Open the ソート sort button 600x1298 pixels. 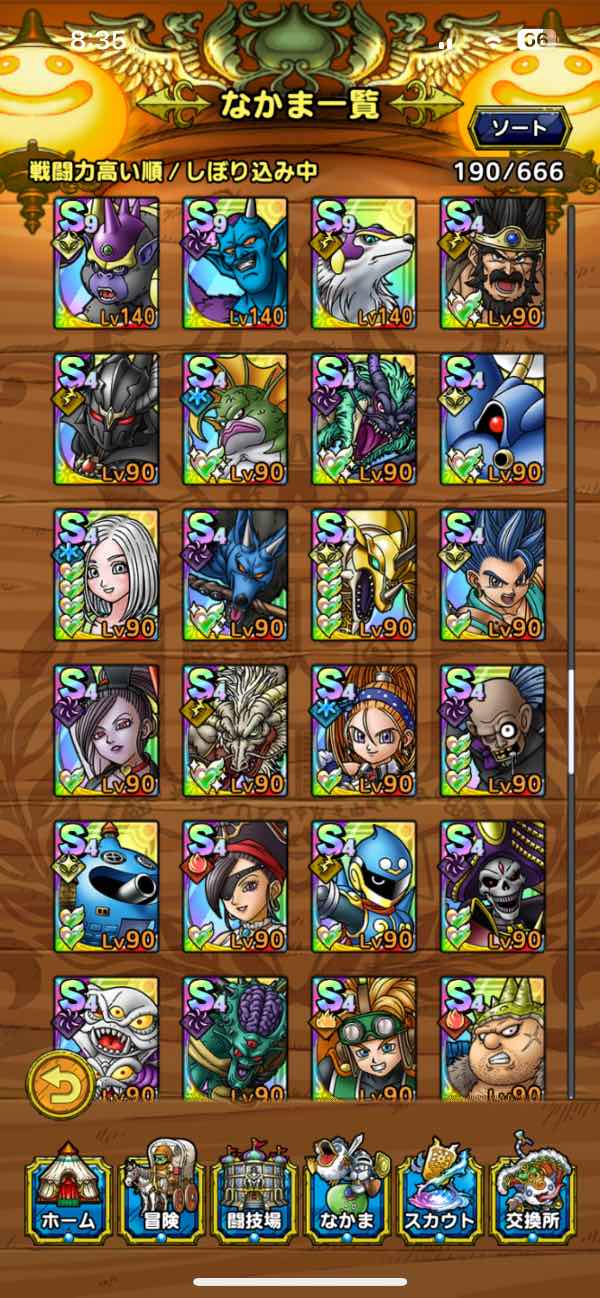pyautogui.click(x=520, y=128)
